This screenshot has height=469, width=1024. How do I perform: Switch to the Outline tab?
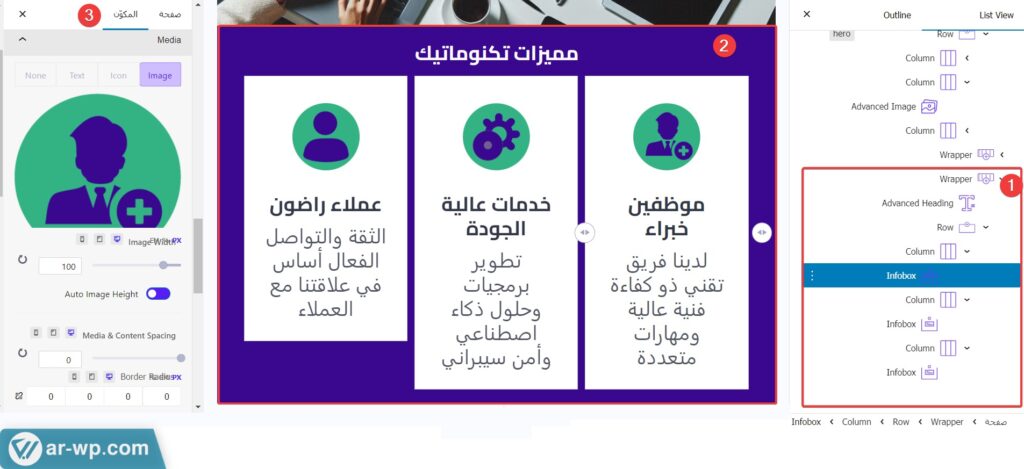tap(897, 15)
